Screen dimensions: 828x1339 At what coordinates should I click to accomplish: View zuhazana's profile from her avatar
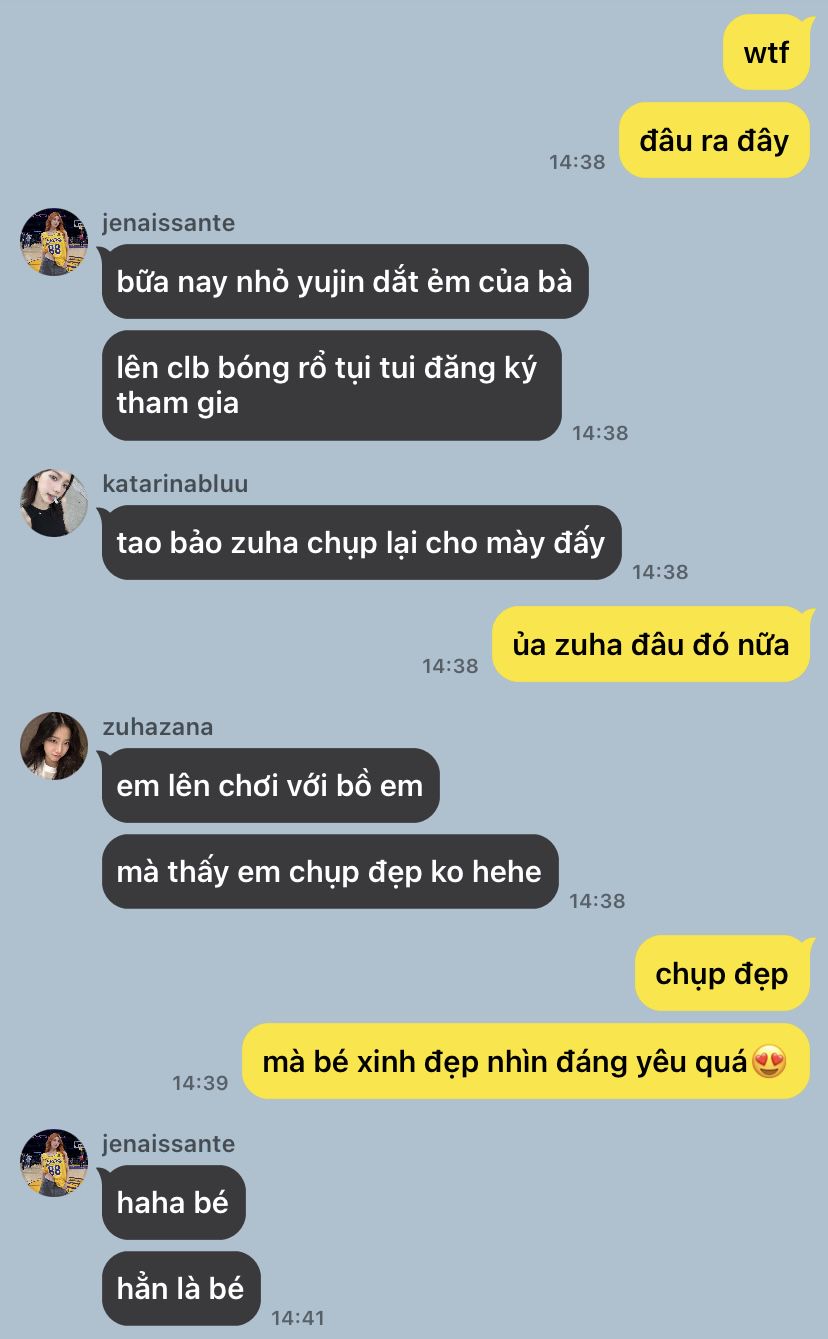(54, 746)
